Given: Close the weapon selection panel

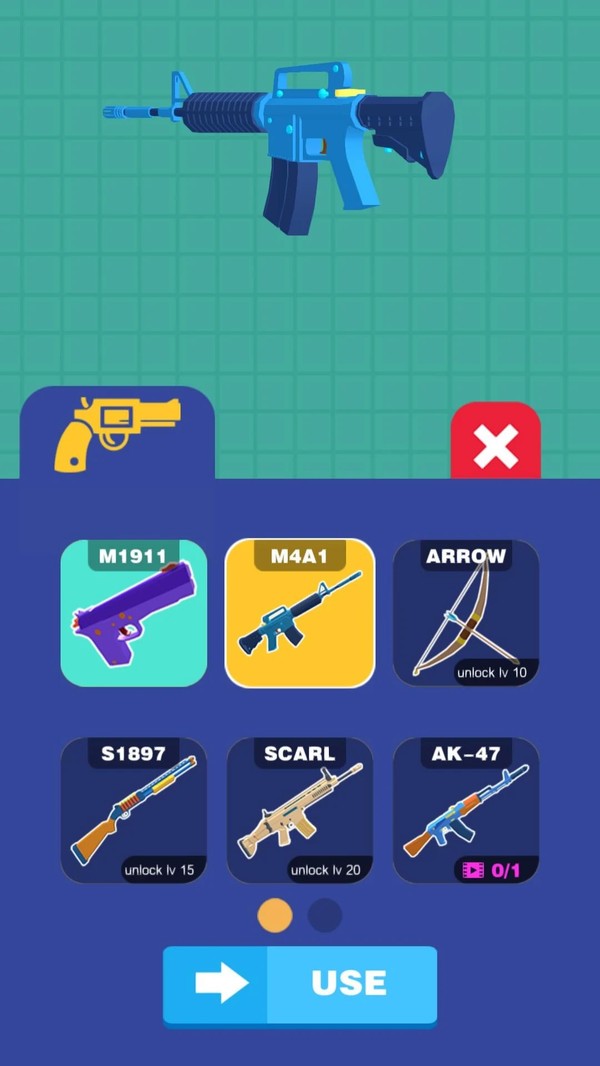Looking at the screenshot, I should click(495, 445).
